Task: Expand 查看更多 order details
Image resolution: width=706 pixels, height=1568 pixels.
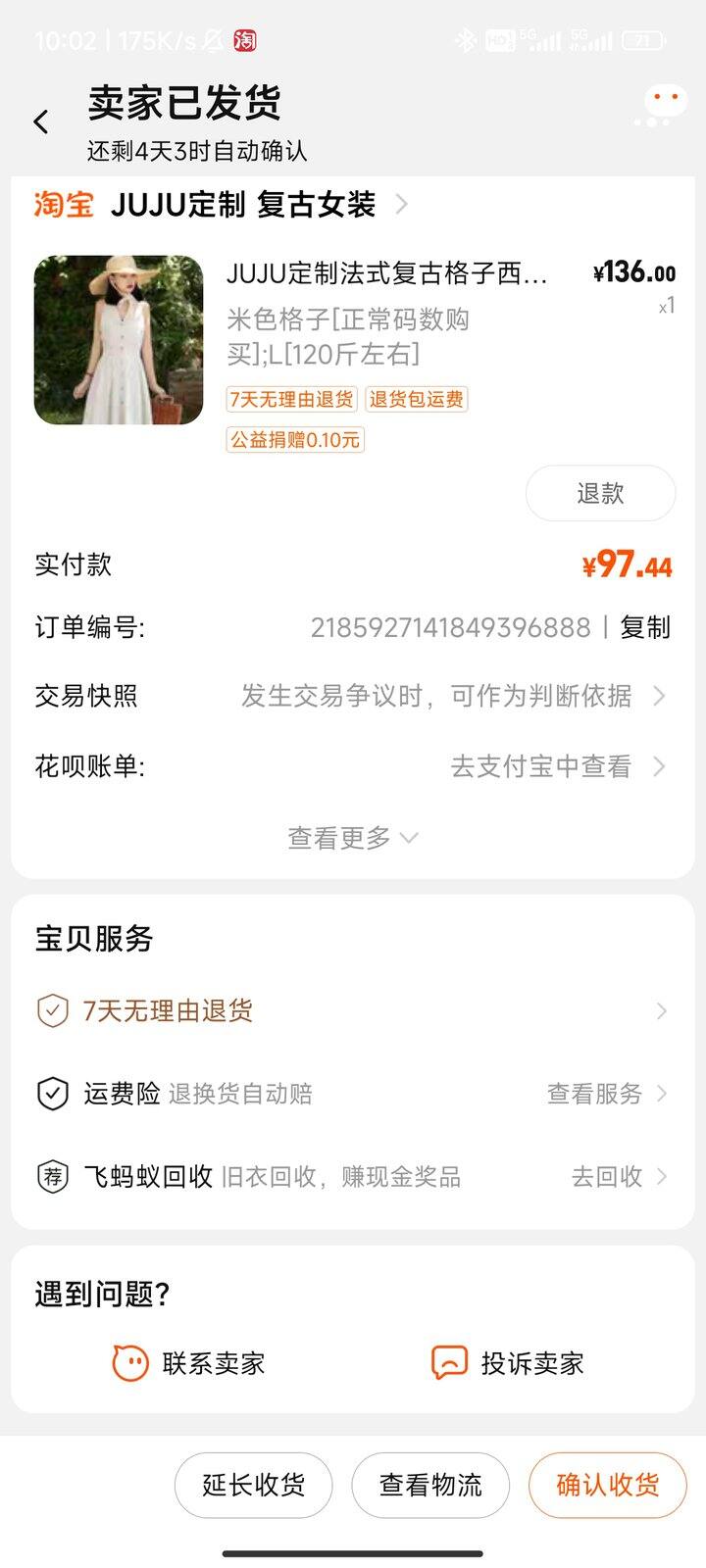Action: (353, 838)
